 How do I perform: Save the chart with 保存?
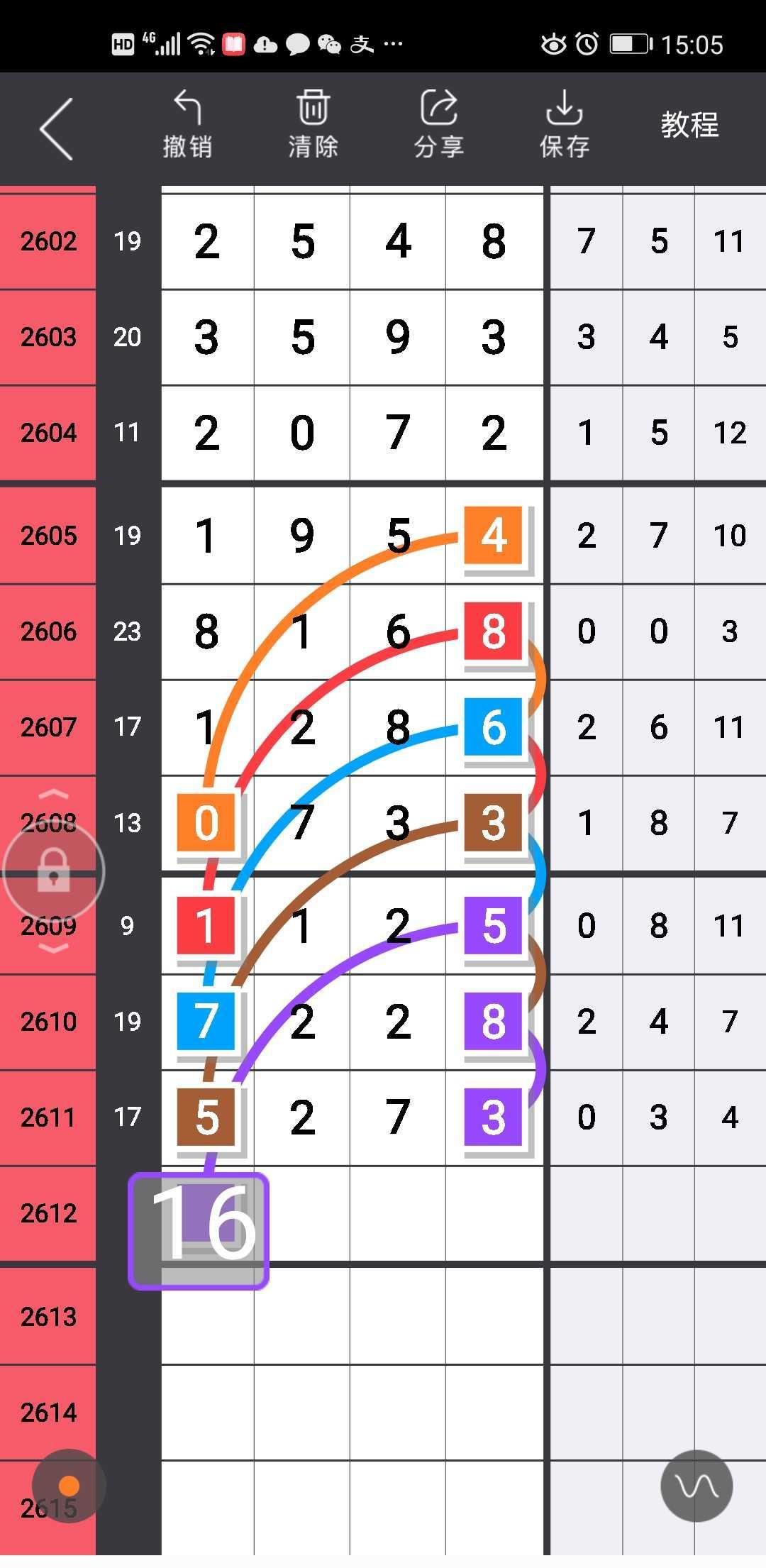[565, 124]
